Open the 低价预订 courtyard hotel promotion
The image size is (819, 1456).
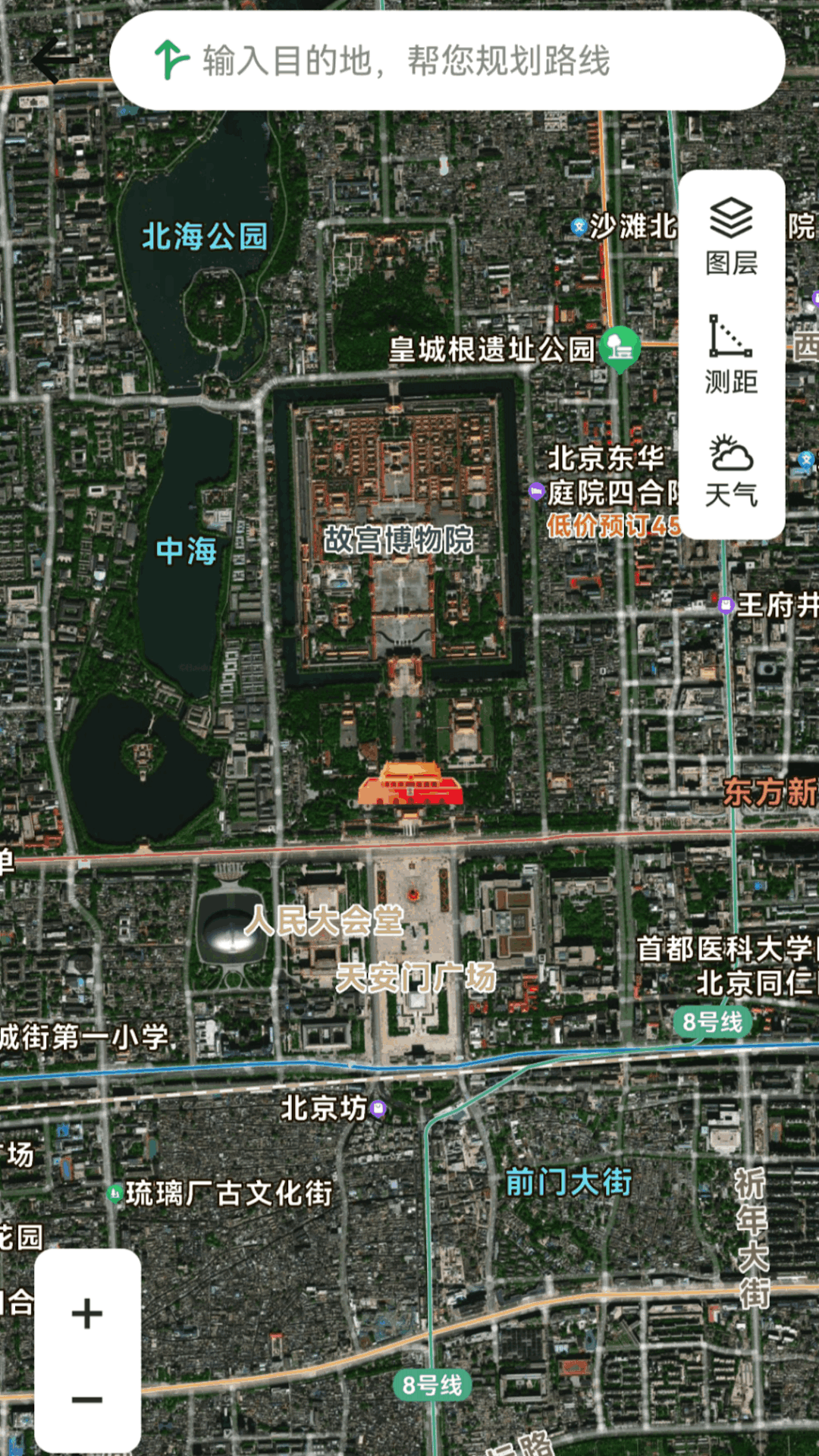tap(614, 525)
